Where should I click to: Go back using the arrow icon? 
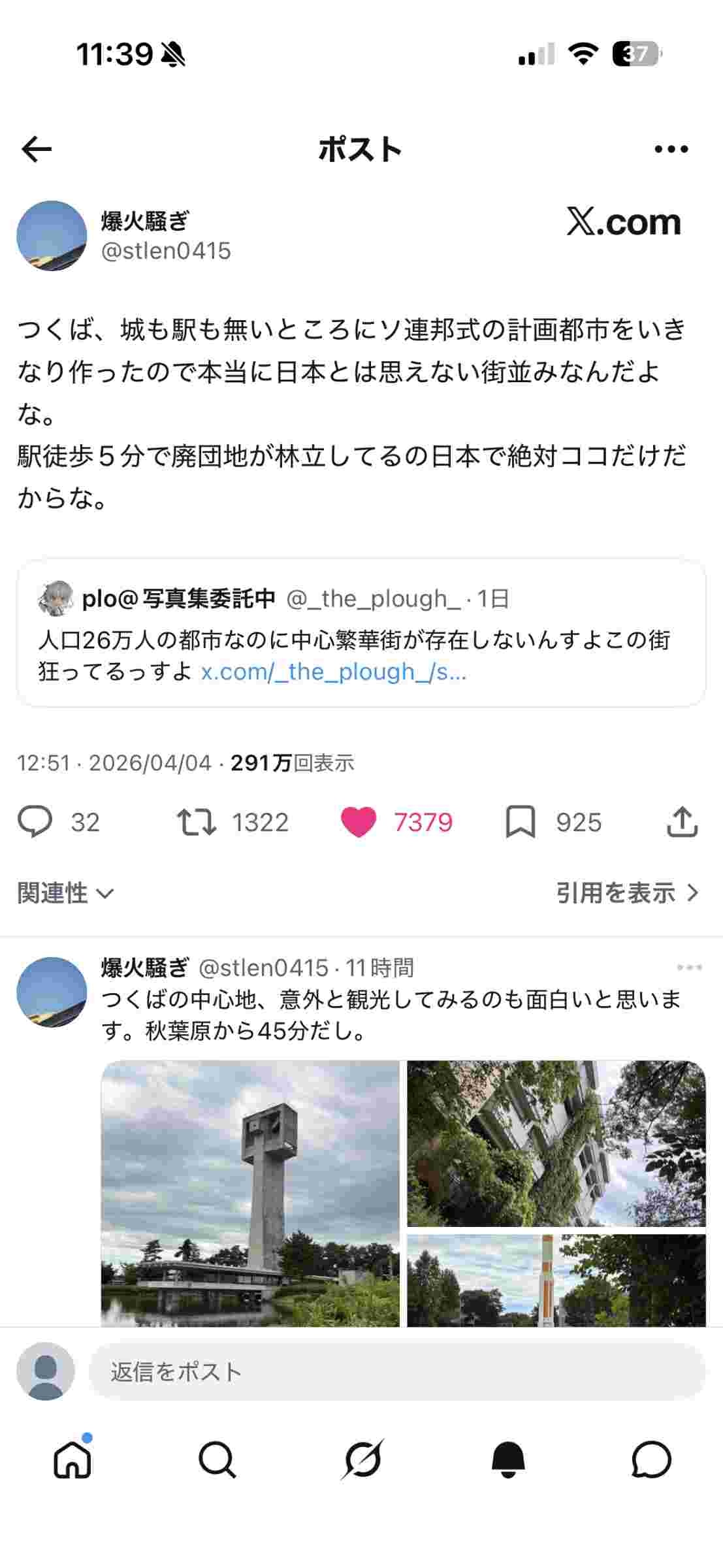click(37, 150)
